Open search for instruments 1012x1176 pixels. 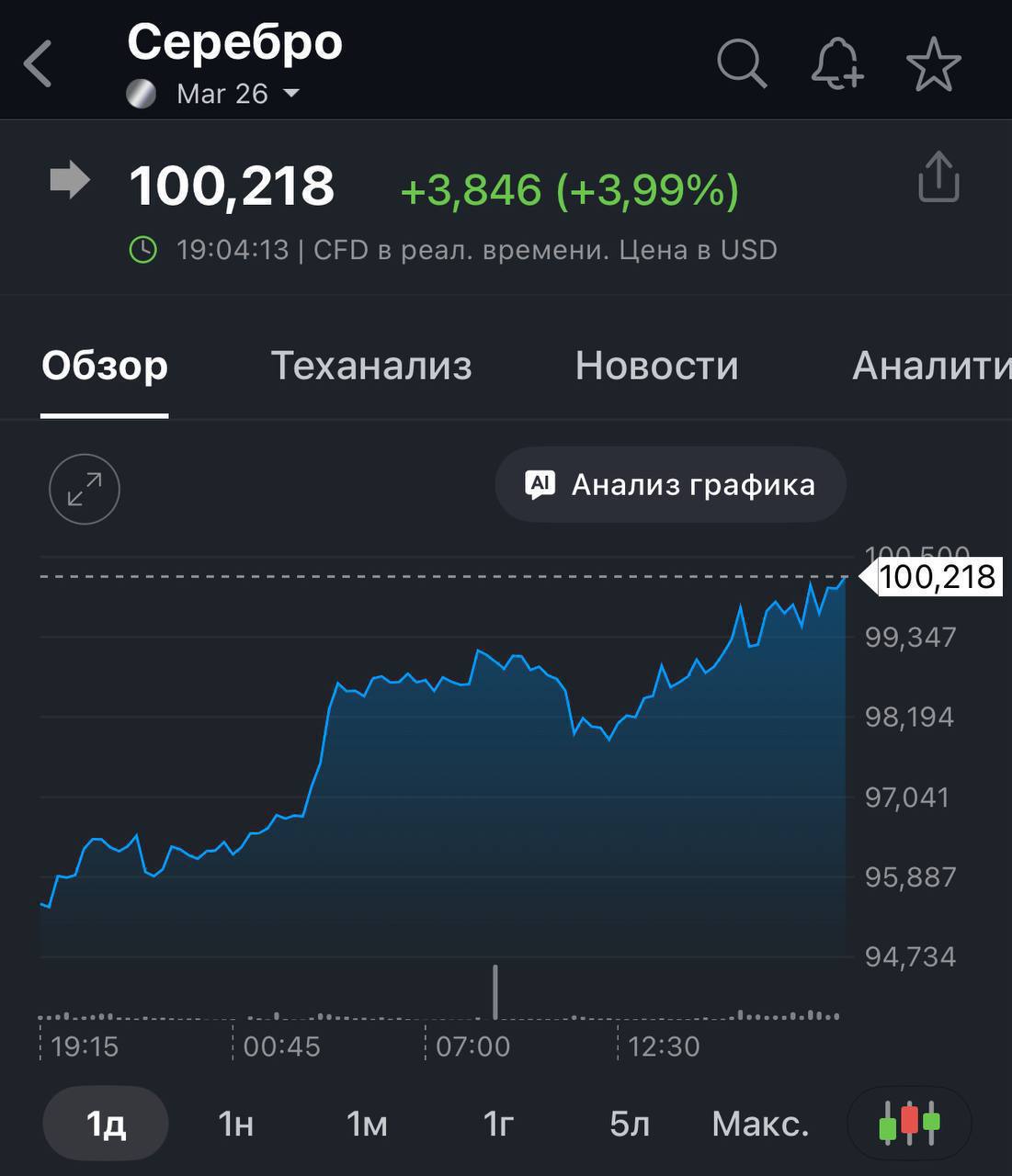[x=742, y=62]
